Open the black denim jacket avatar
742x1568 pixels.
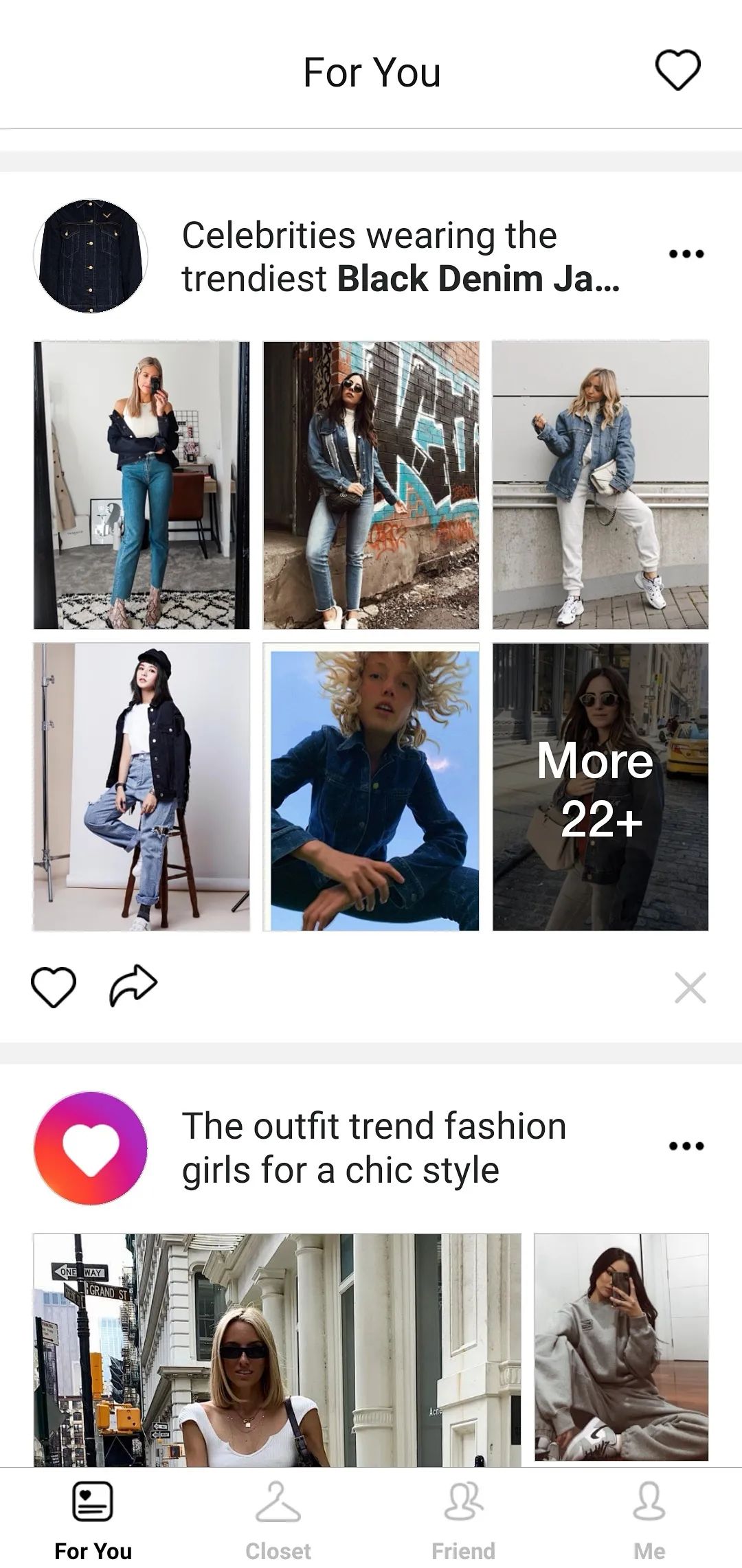coord(91,256)
